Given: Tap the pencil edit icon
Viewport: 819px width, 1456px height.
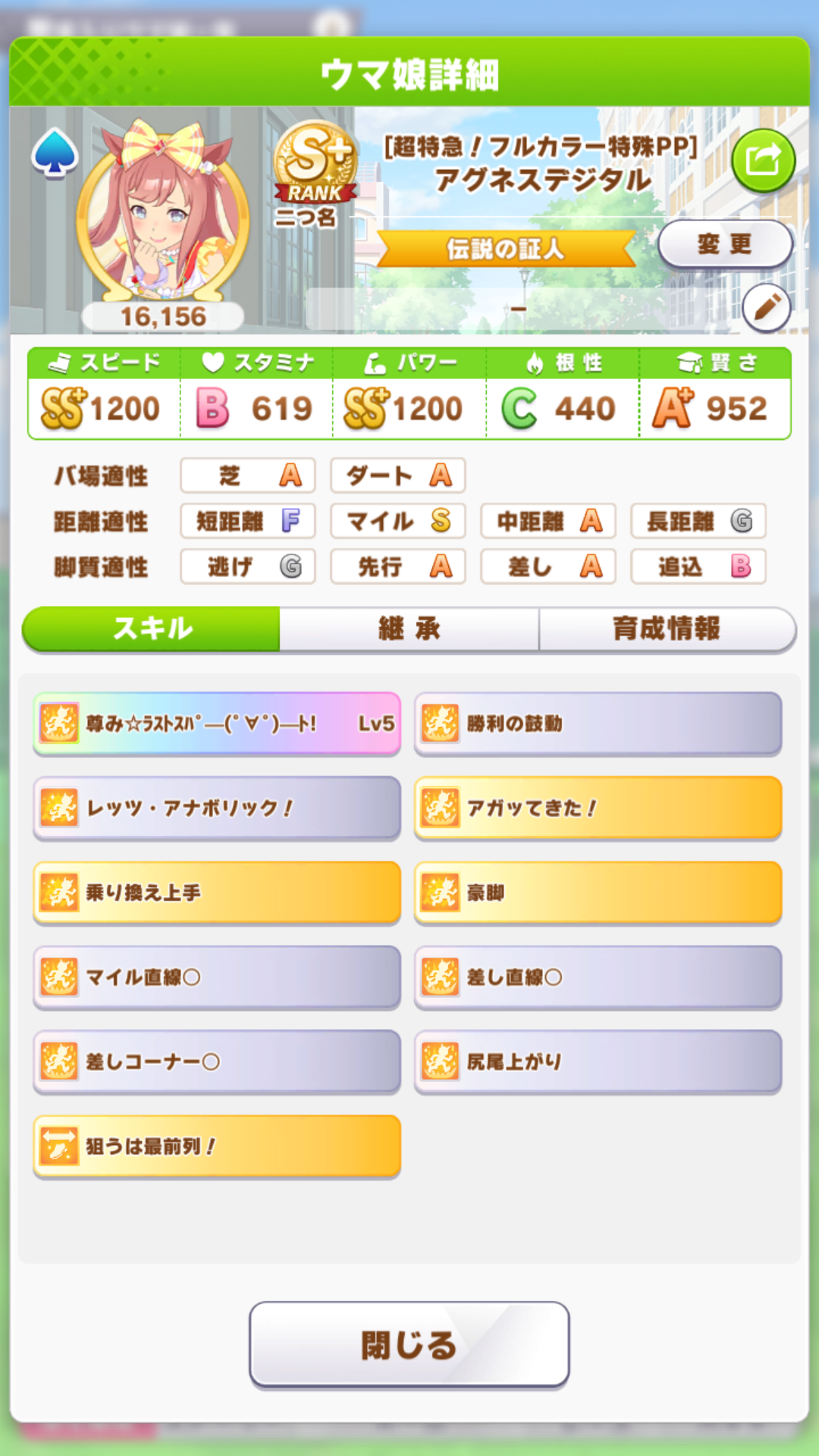Looking at the screenshot, I should [x=767, y=308].
